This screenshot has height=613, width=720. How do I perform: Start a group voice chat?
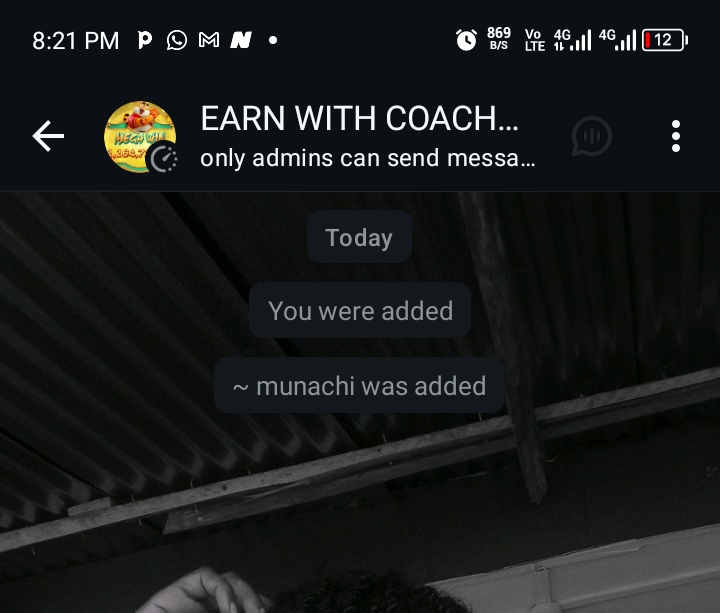coord(592,136)
